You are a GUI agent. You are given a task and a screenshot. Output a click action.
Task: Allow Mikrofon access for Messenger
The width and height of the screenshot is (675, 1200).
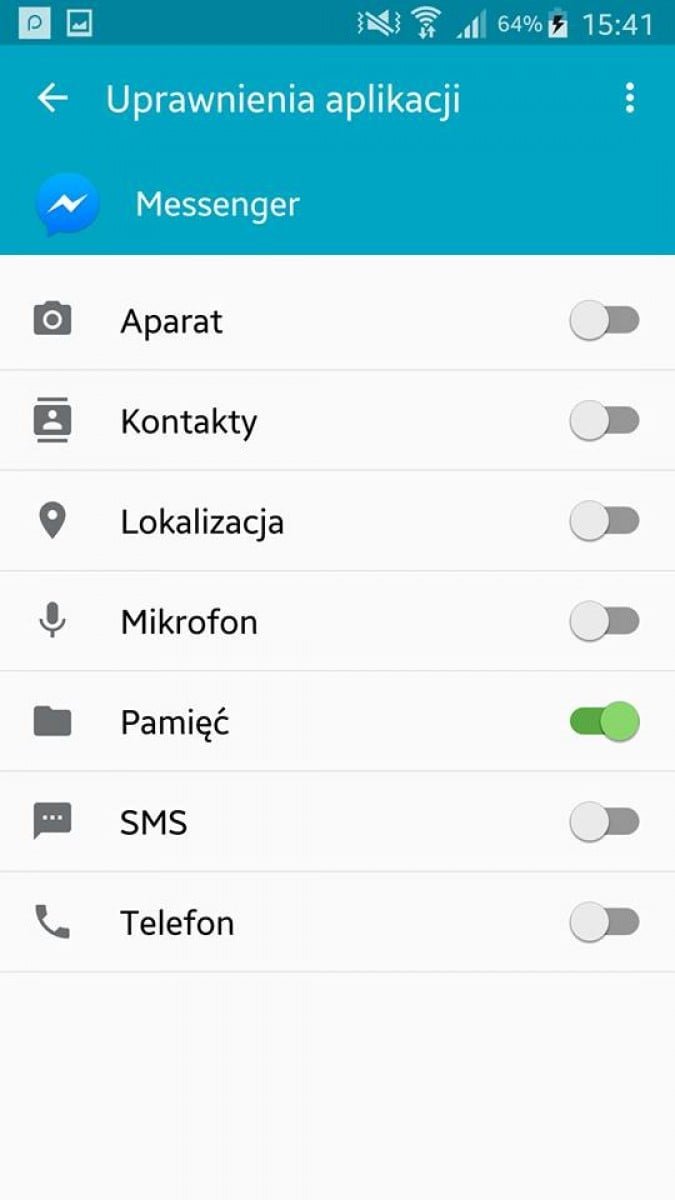pos(604,621)
